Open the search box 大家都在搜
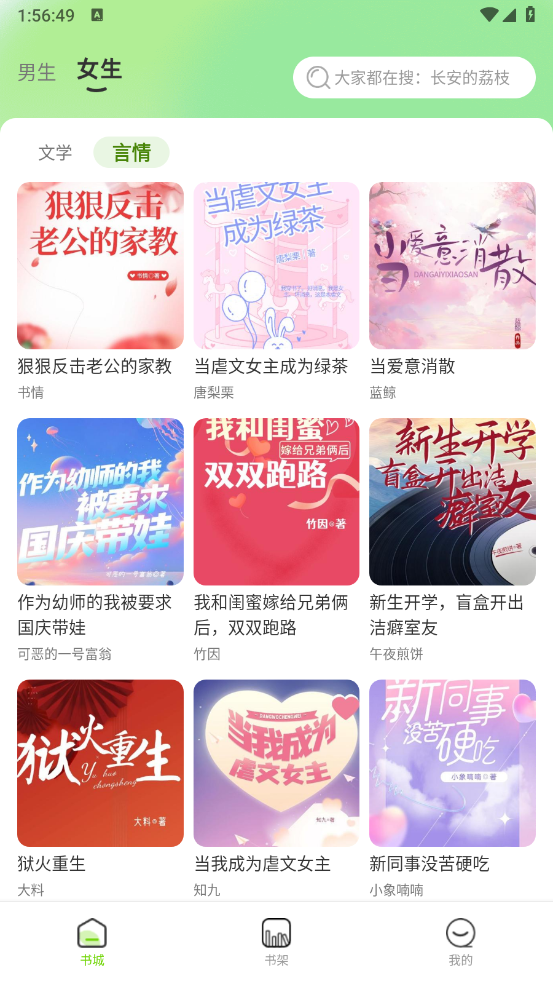This screenshot has height=984, width=553. [x=414, y=77]
